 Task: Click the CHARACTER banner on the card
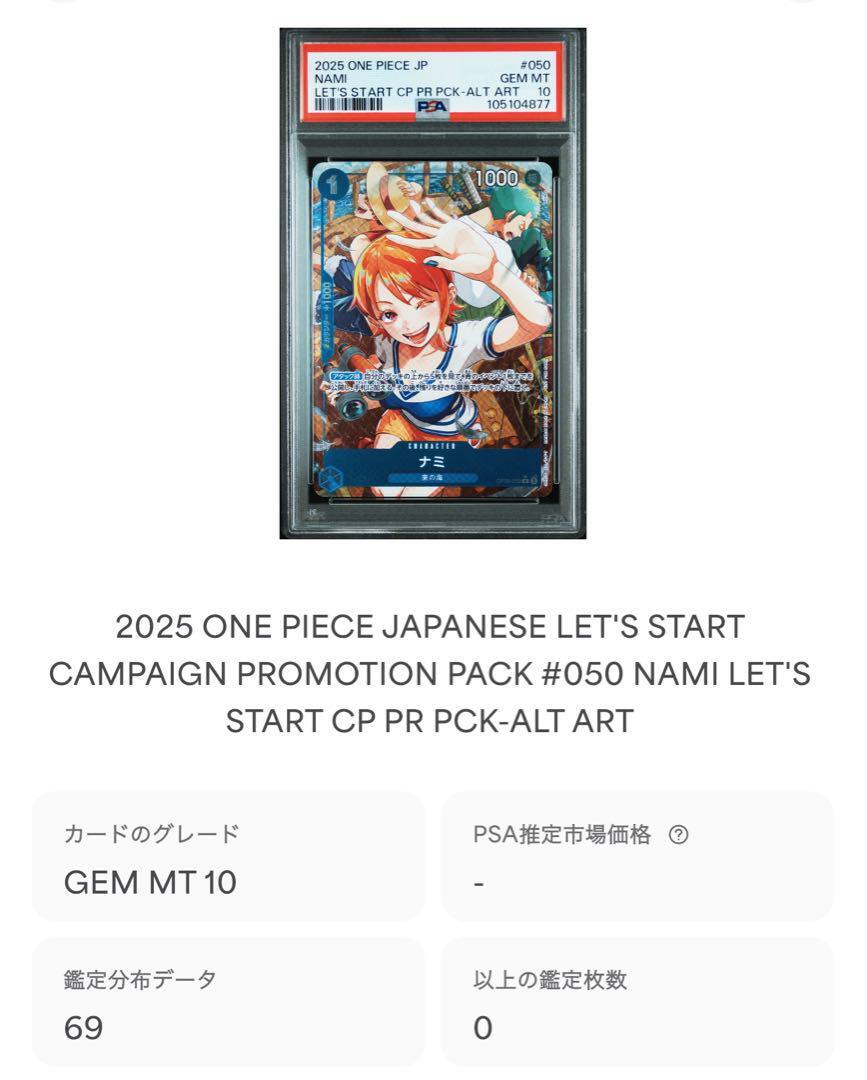point(430,446)
